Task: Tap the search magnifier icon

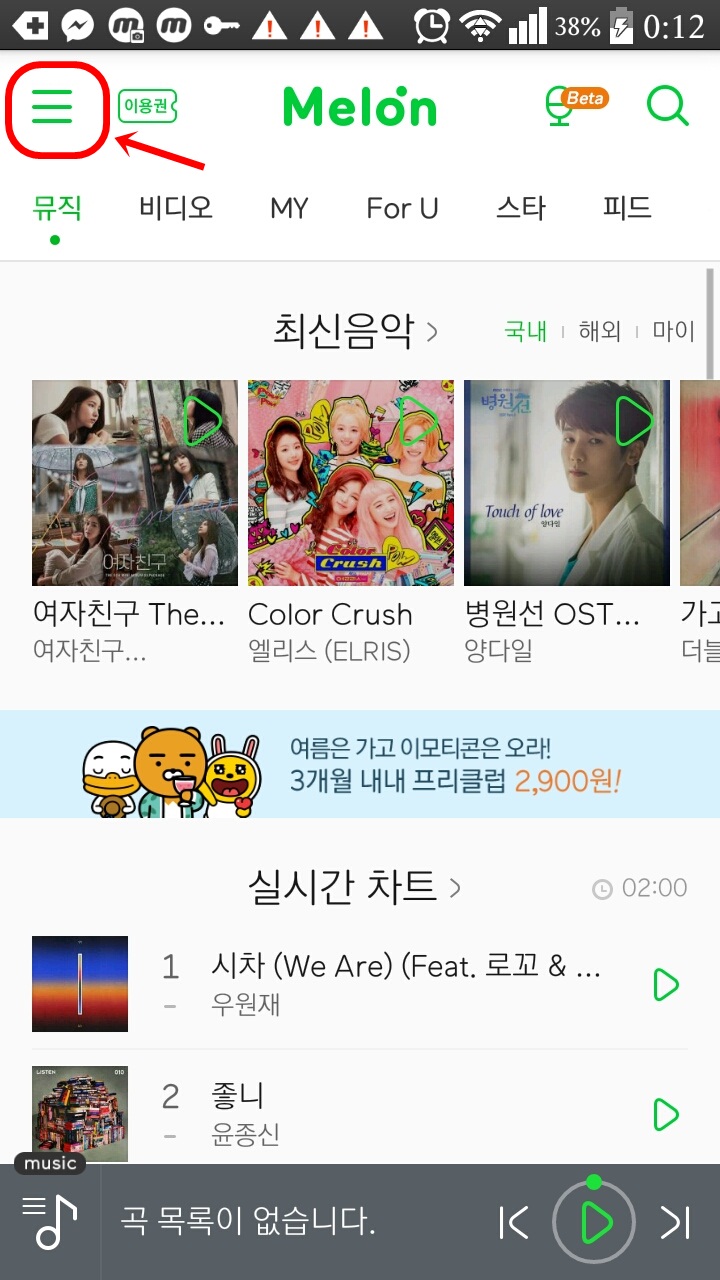Action: [x=667, y=107]
